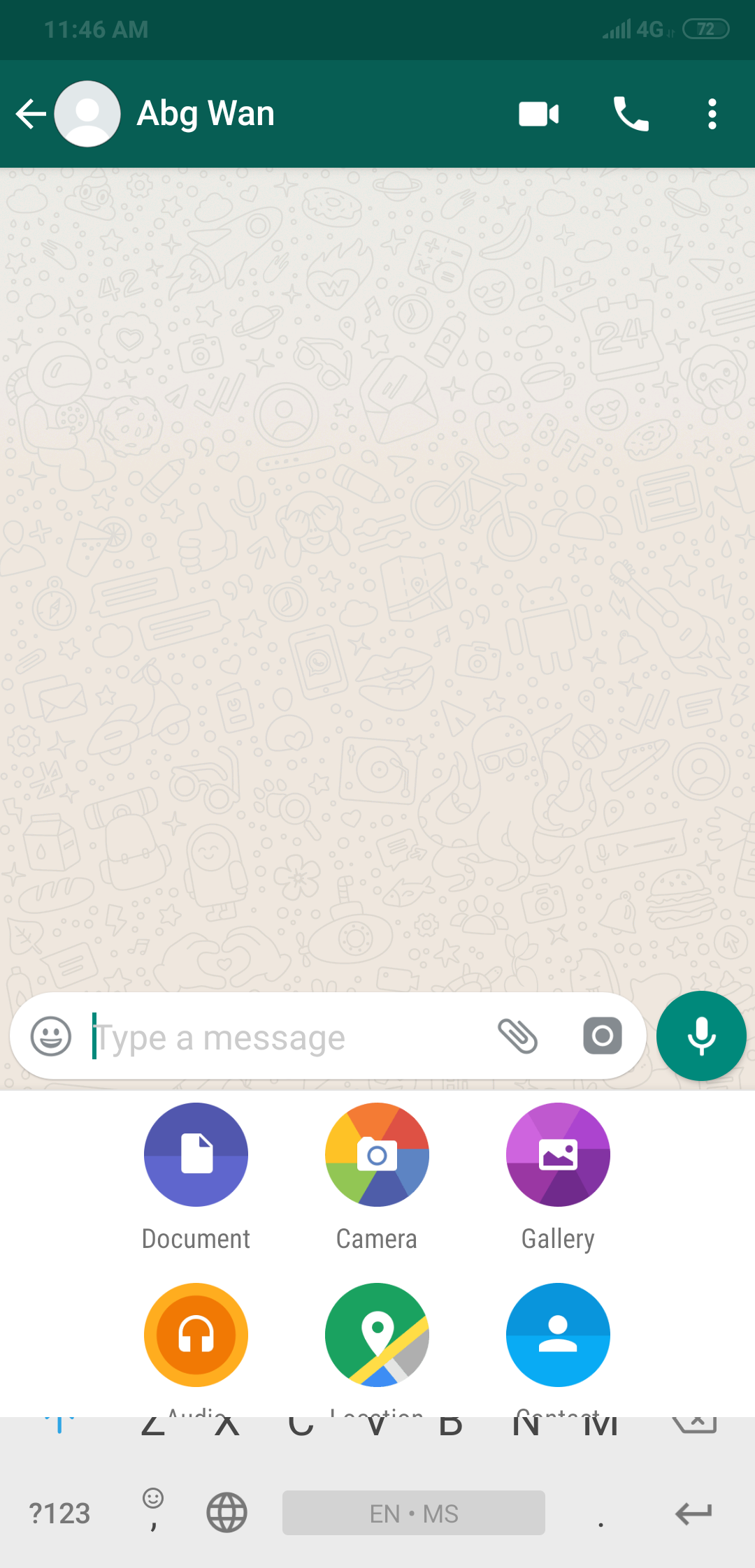Share a Contact
Image resolution: width=755 pixels, height=1568 pixels.
pyautogui.click(x=558, y=1335)
